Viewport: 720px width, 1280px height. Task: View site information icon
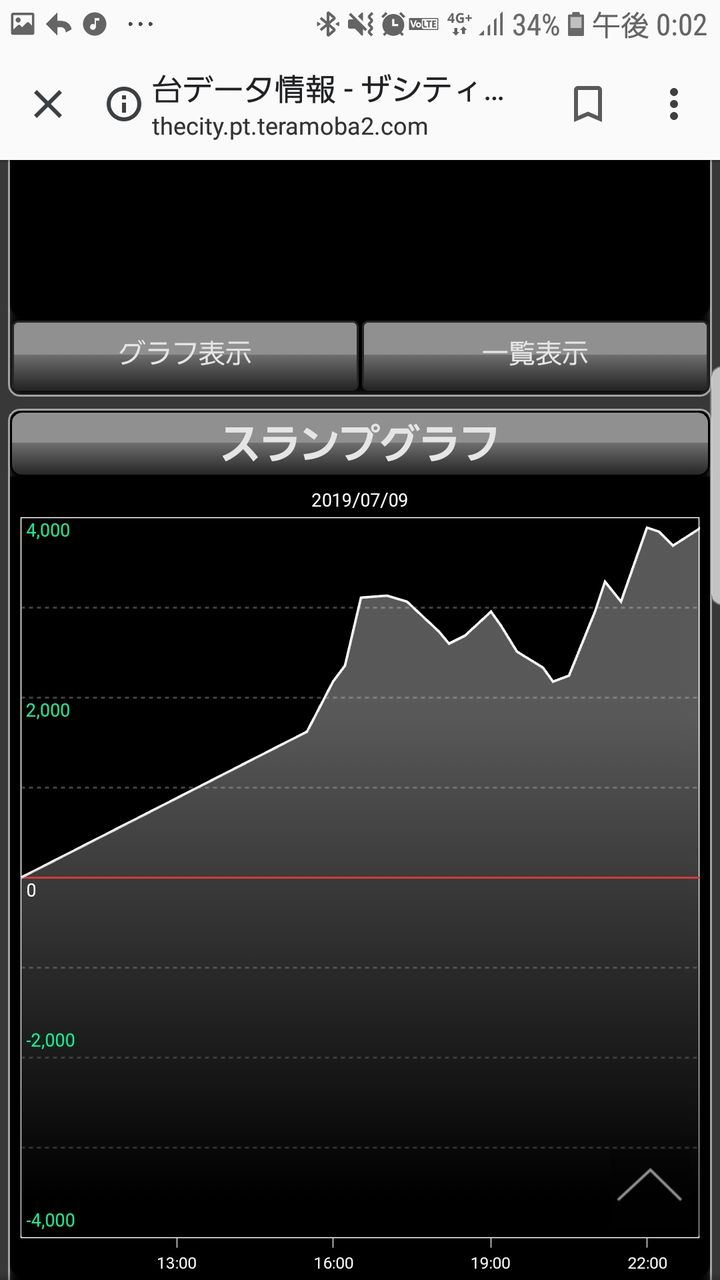click(124, 104)
